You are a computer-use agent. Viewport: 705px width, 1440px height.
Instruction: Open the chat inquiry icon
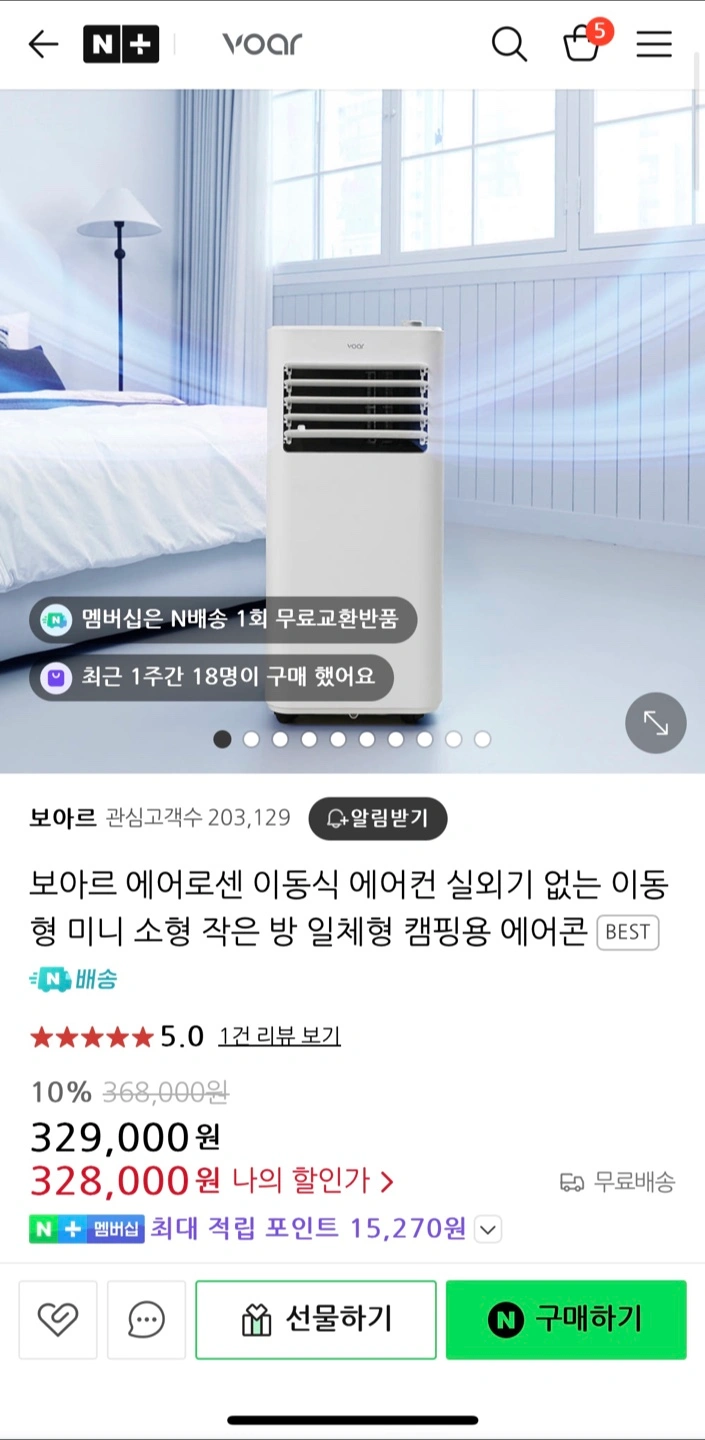click(146, 1319)
